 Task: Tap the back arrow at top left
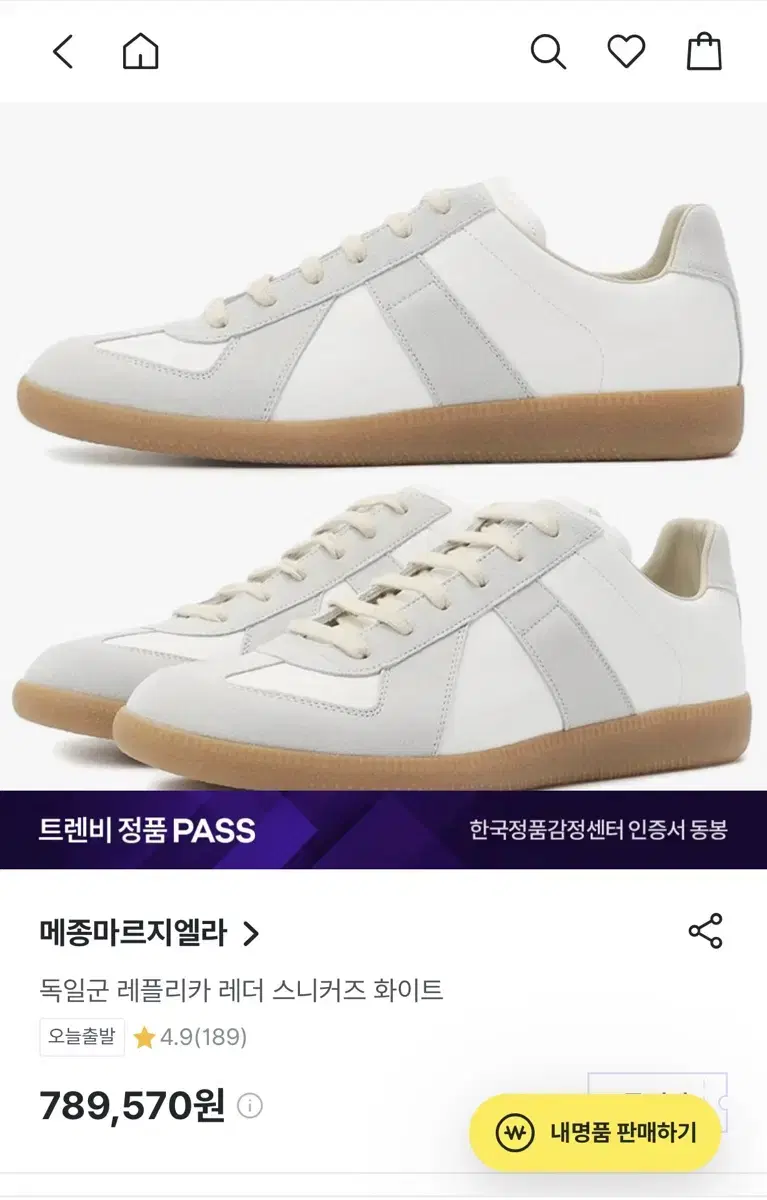coord(62,52)
